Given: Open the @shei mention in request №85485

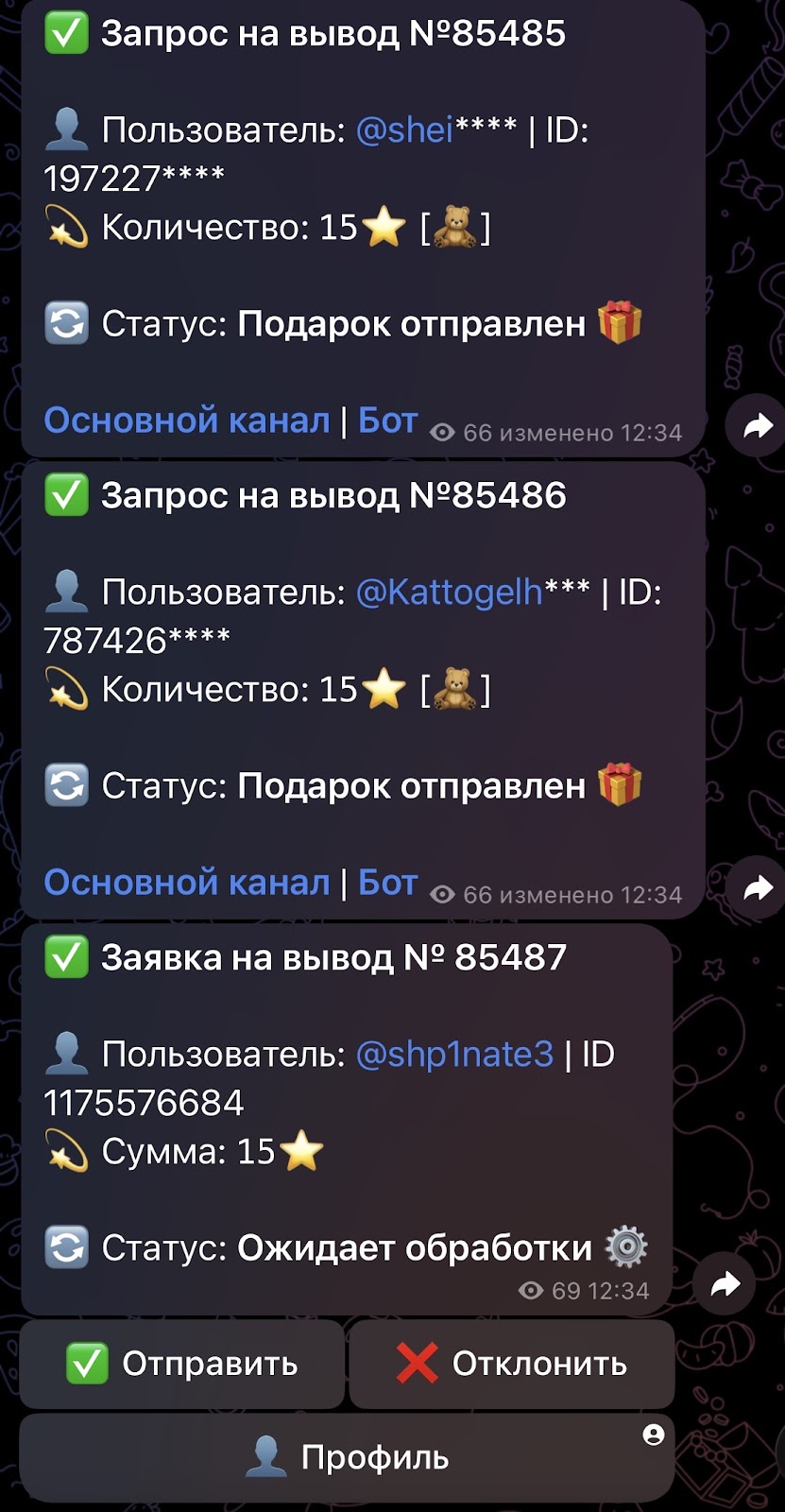Looking at the screenshot, I should click(404, 129).
